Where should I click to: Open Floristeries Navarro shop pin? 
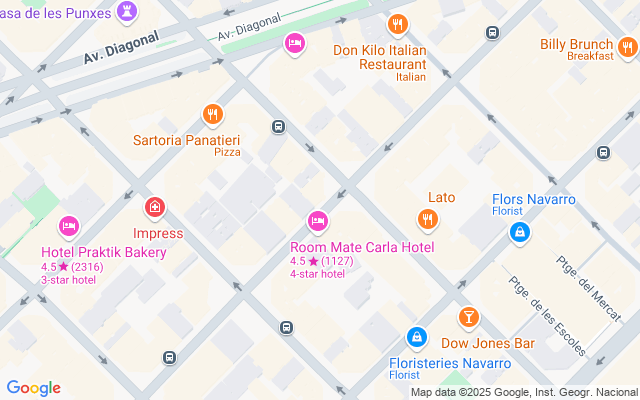tap(417, 338)
